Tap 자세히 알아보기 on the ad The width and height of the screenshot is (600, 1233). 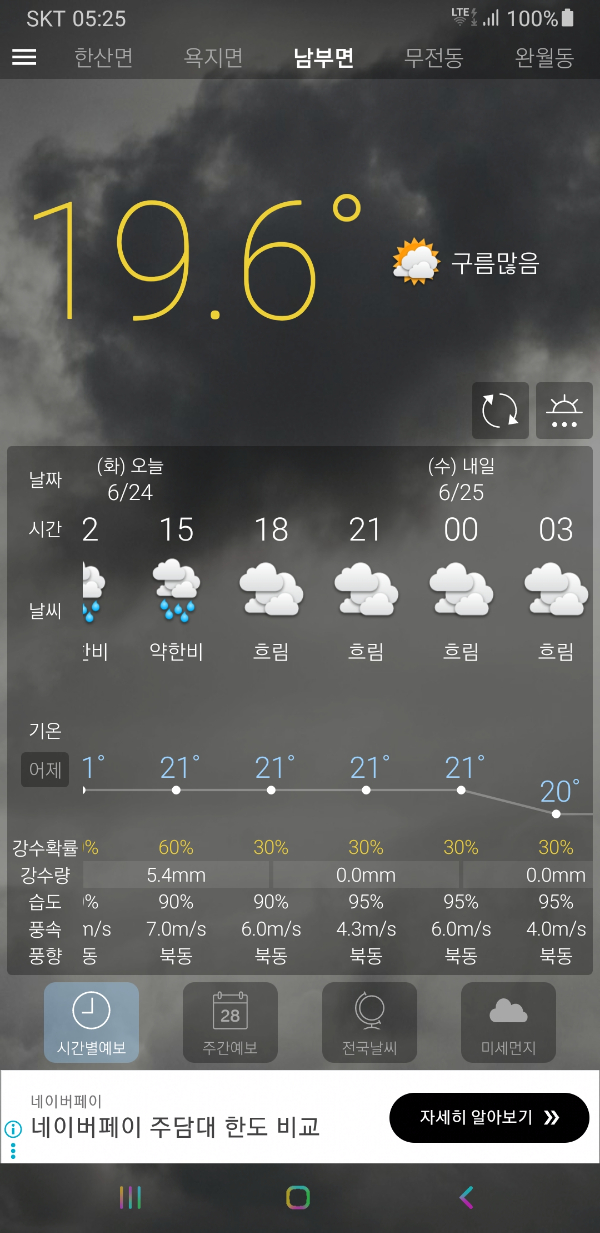[489, 1117]
